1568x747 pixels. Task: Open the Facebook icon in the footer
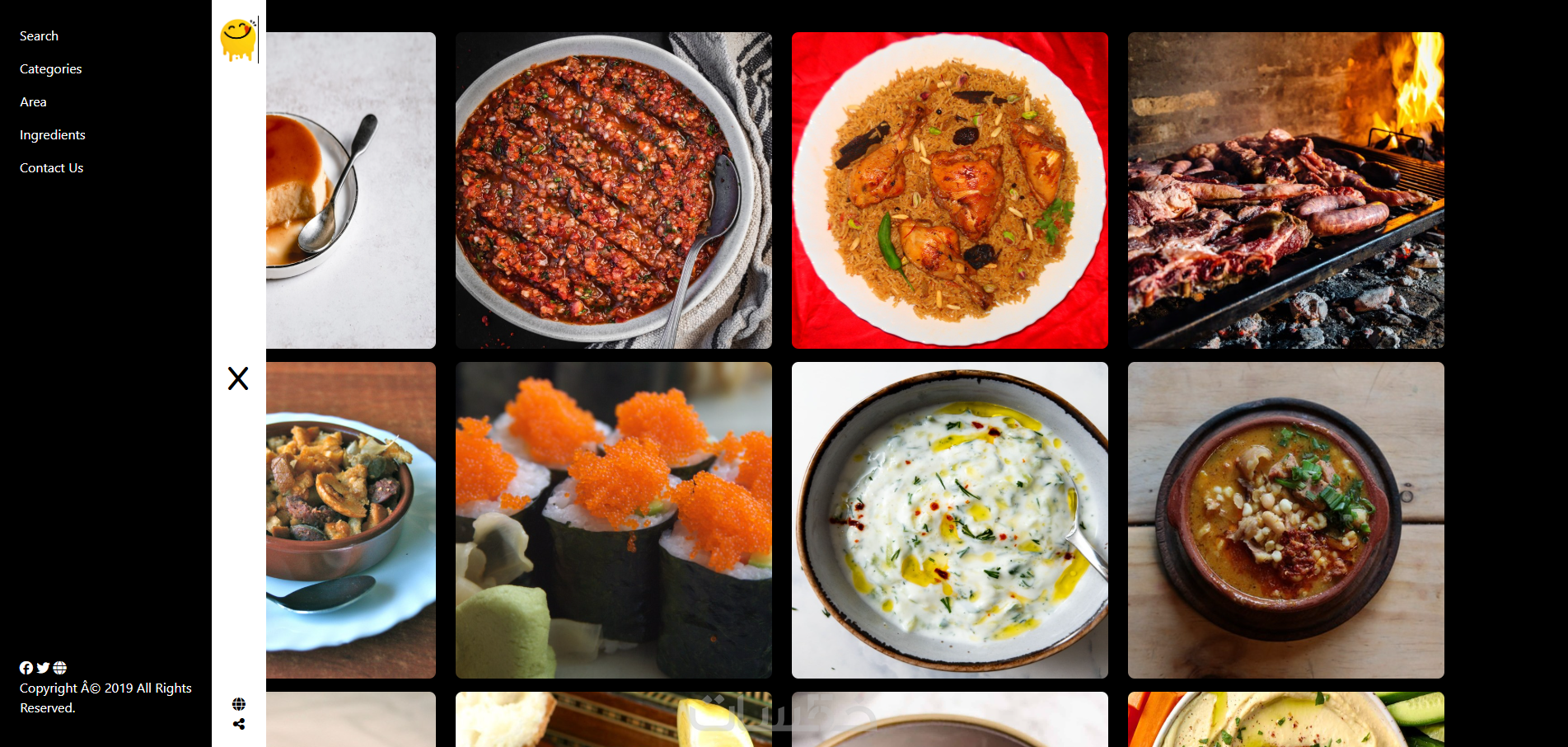[x=26, y=668]
